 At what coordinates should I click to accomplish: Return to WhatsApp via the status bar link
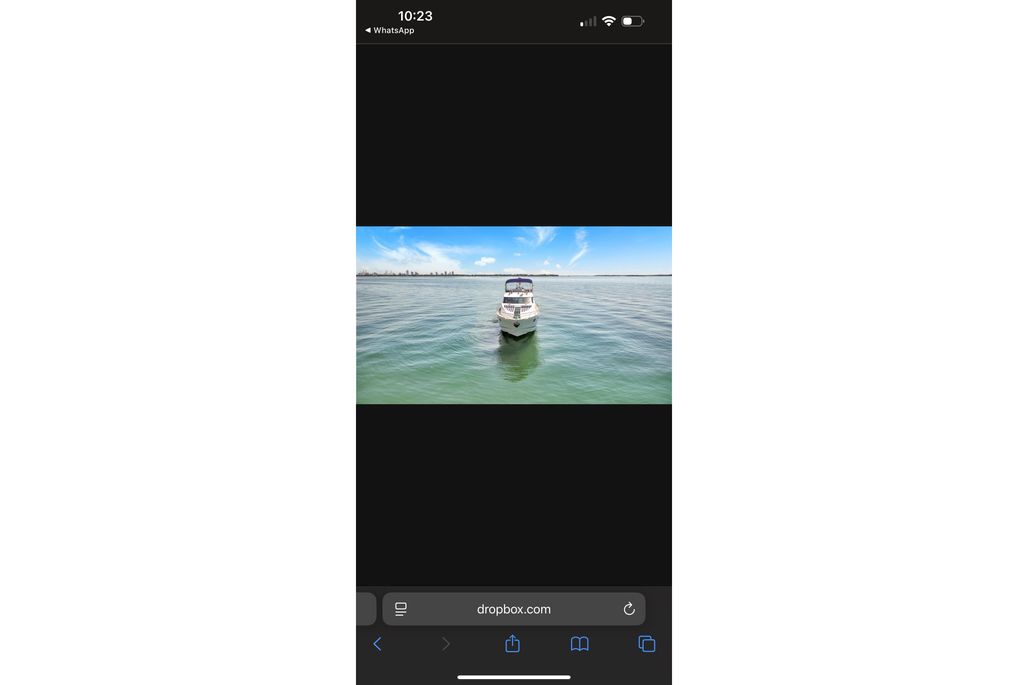tap(390, 31)
